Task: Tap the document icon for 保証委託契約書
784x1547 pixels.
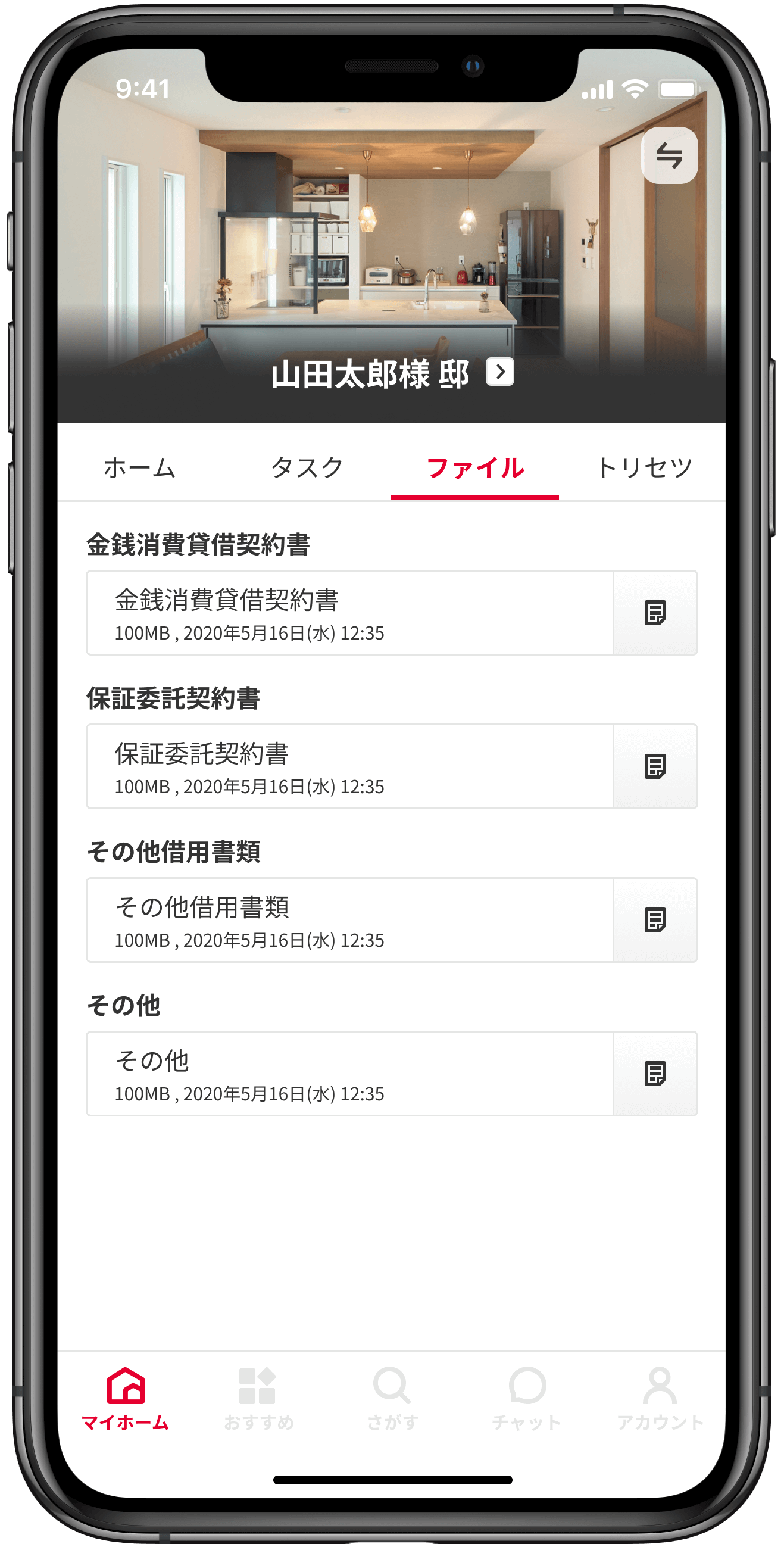Action: 655,767
